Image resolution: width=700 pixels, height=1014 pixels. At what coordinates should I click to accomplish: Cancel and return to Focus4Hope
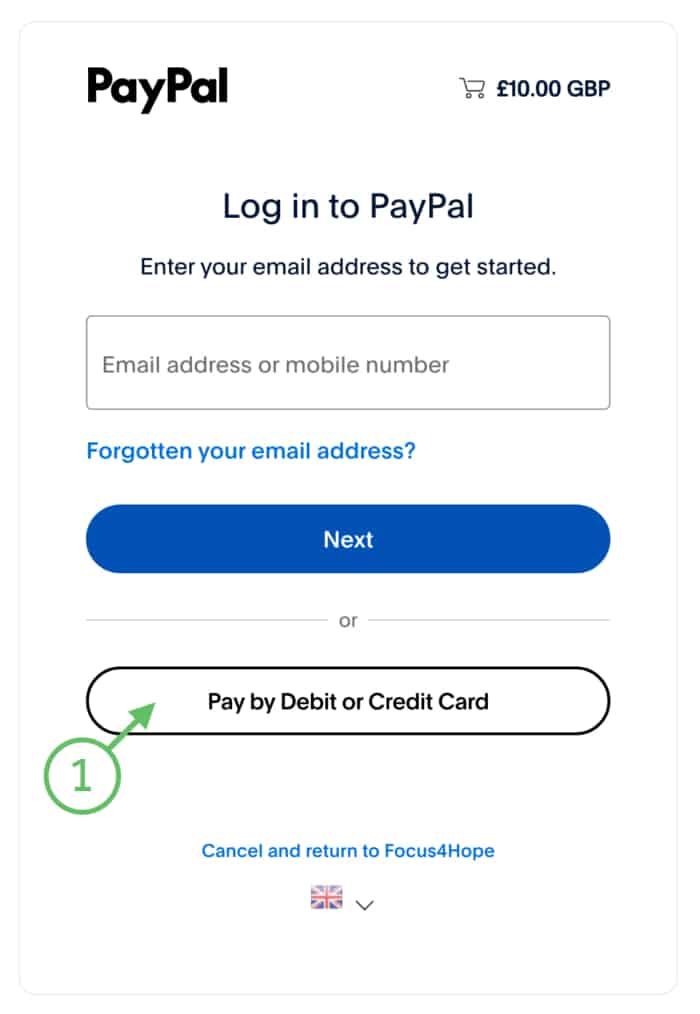coord(347,851)
